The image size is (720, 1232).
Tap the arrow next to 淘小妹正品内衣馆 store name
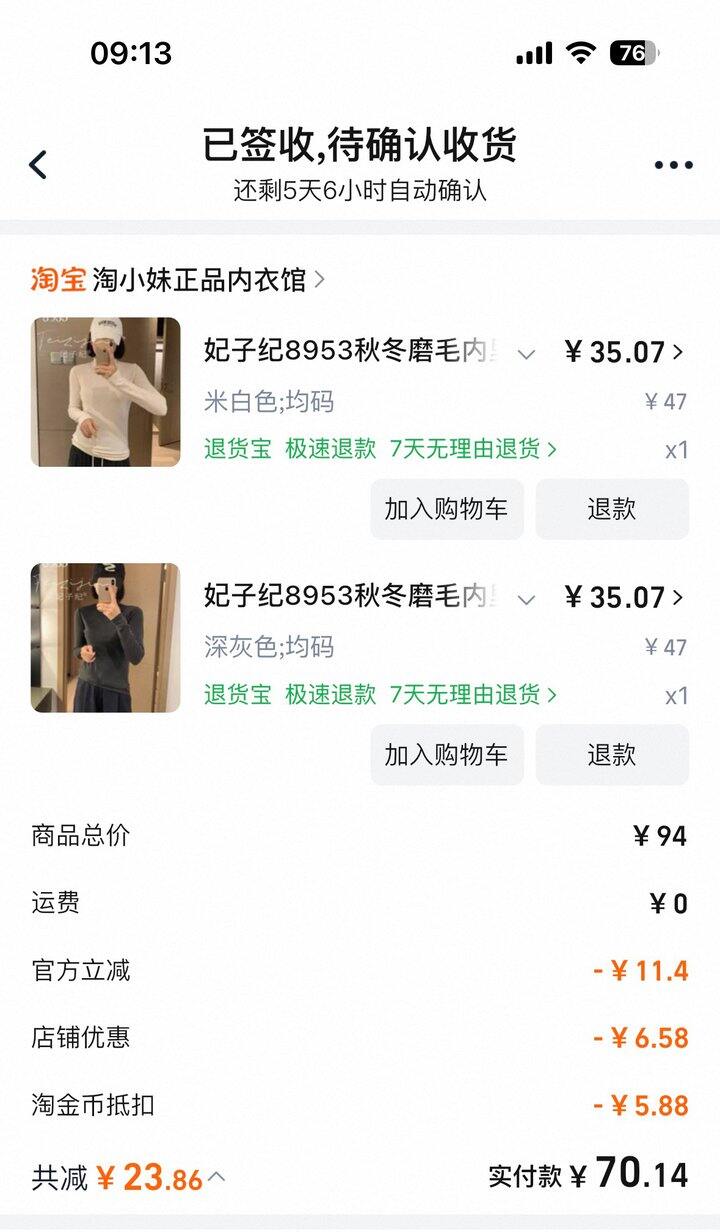click(319, 282)
